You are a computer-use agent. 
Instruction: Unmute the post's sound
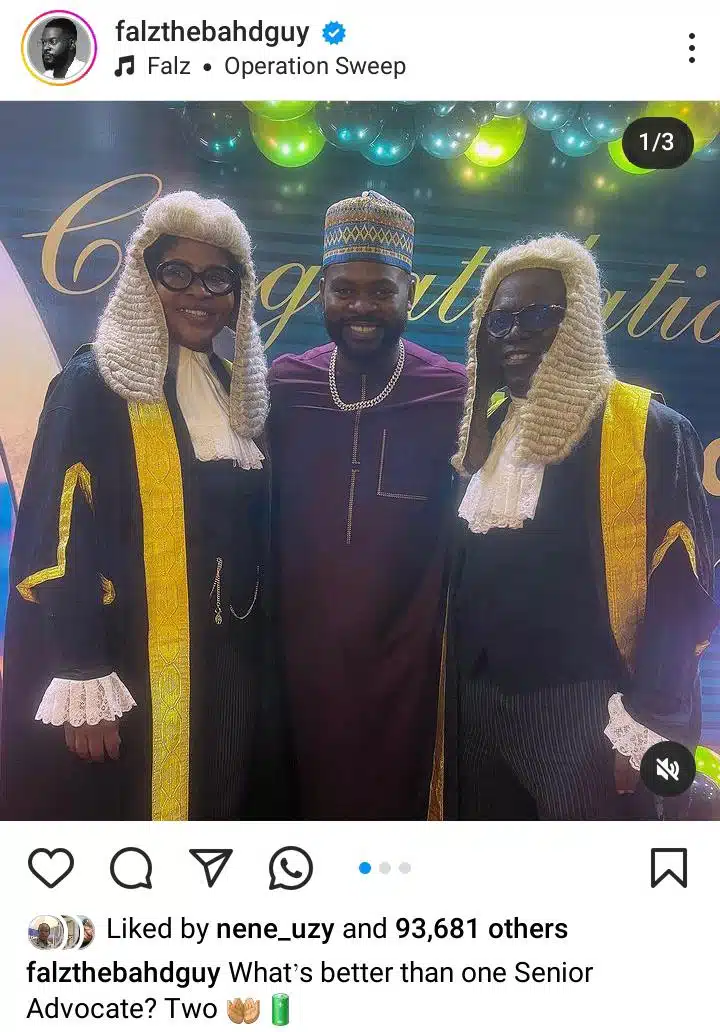[x=667, y=768]
